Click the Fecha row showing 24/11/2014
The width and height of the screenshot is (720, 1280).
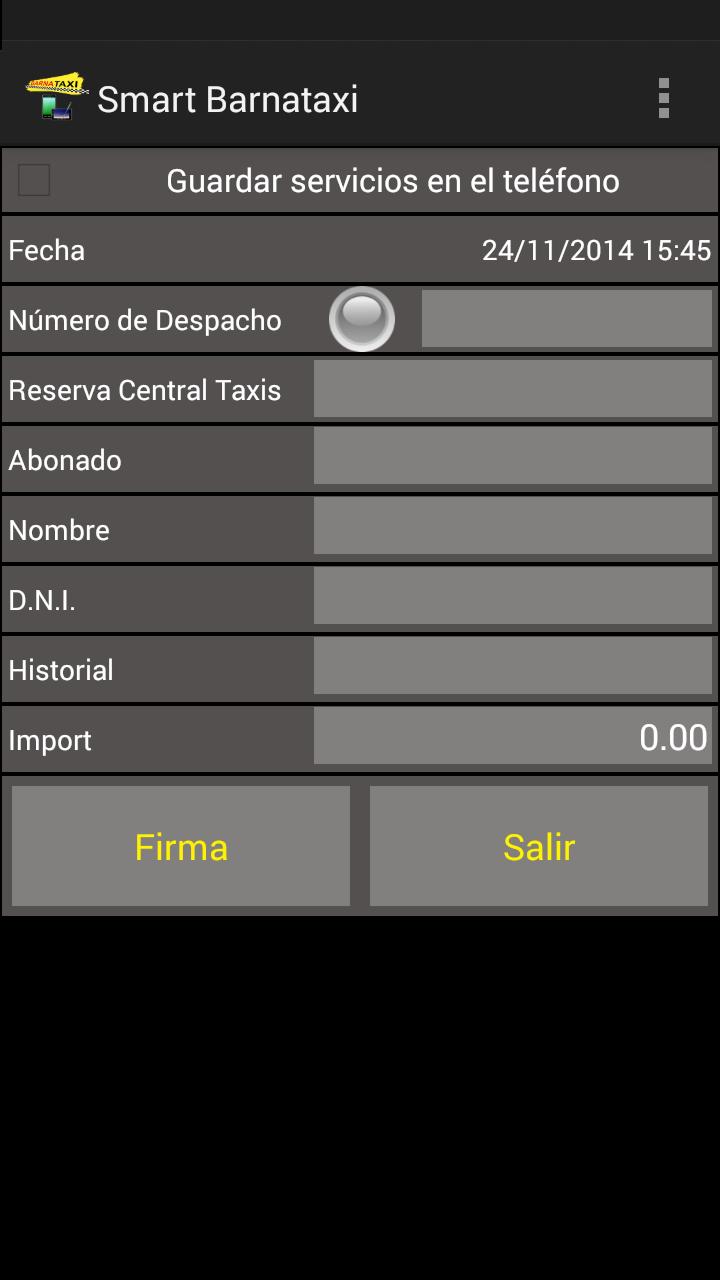point(360,249)
